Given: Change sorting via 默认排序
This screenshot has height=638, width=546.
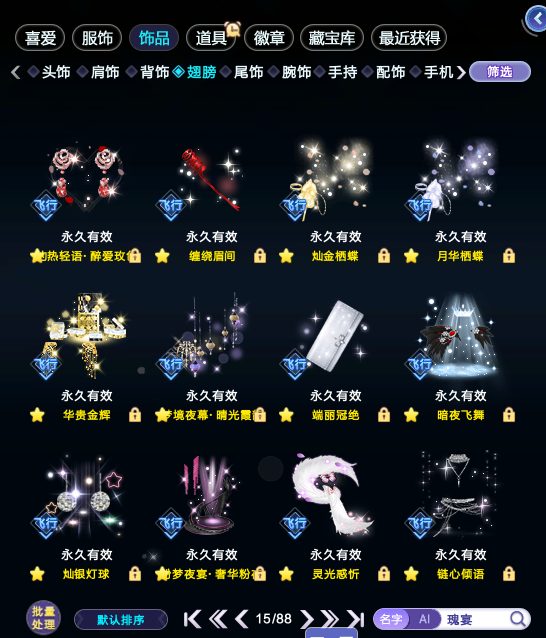Looking at the screenshot, I should (121, 620).
